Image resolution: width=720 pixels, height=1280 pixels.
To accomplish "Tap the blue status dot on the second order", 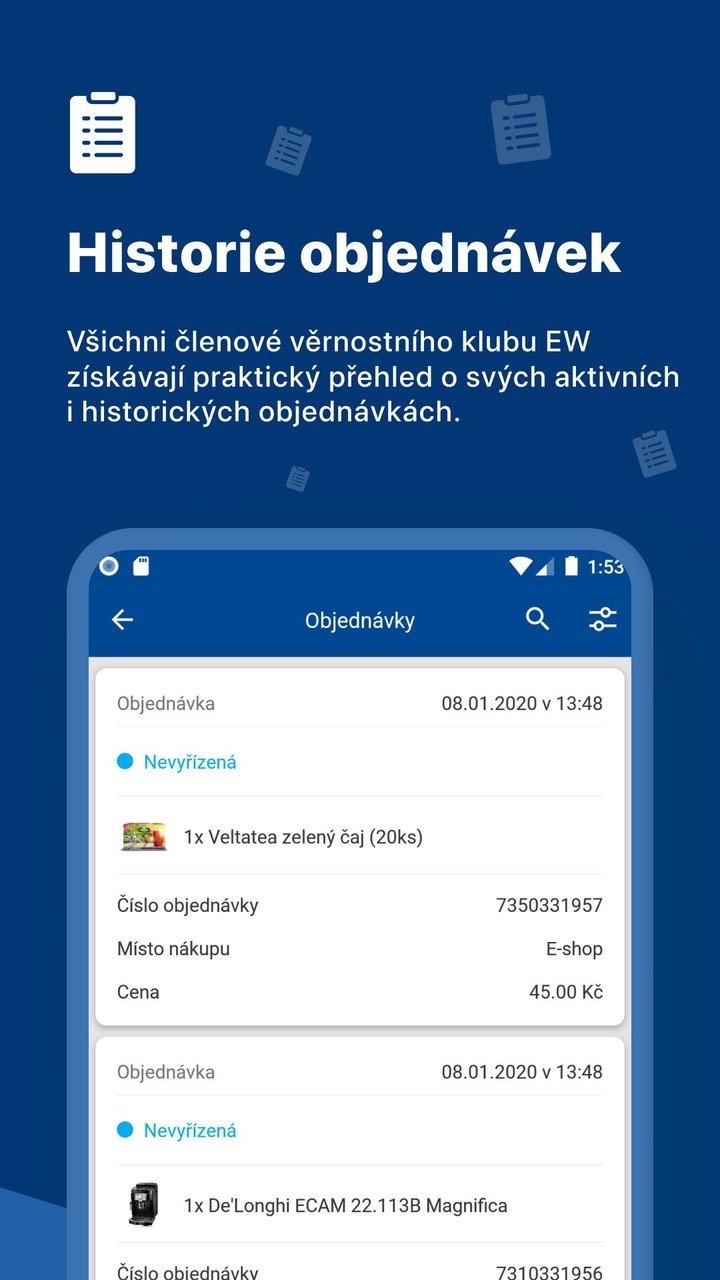I will click(124, 1130).
